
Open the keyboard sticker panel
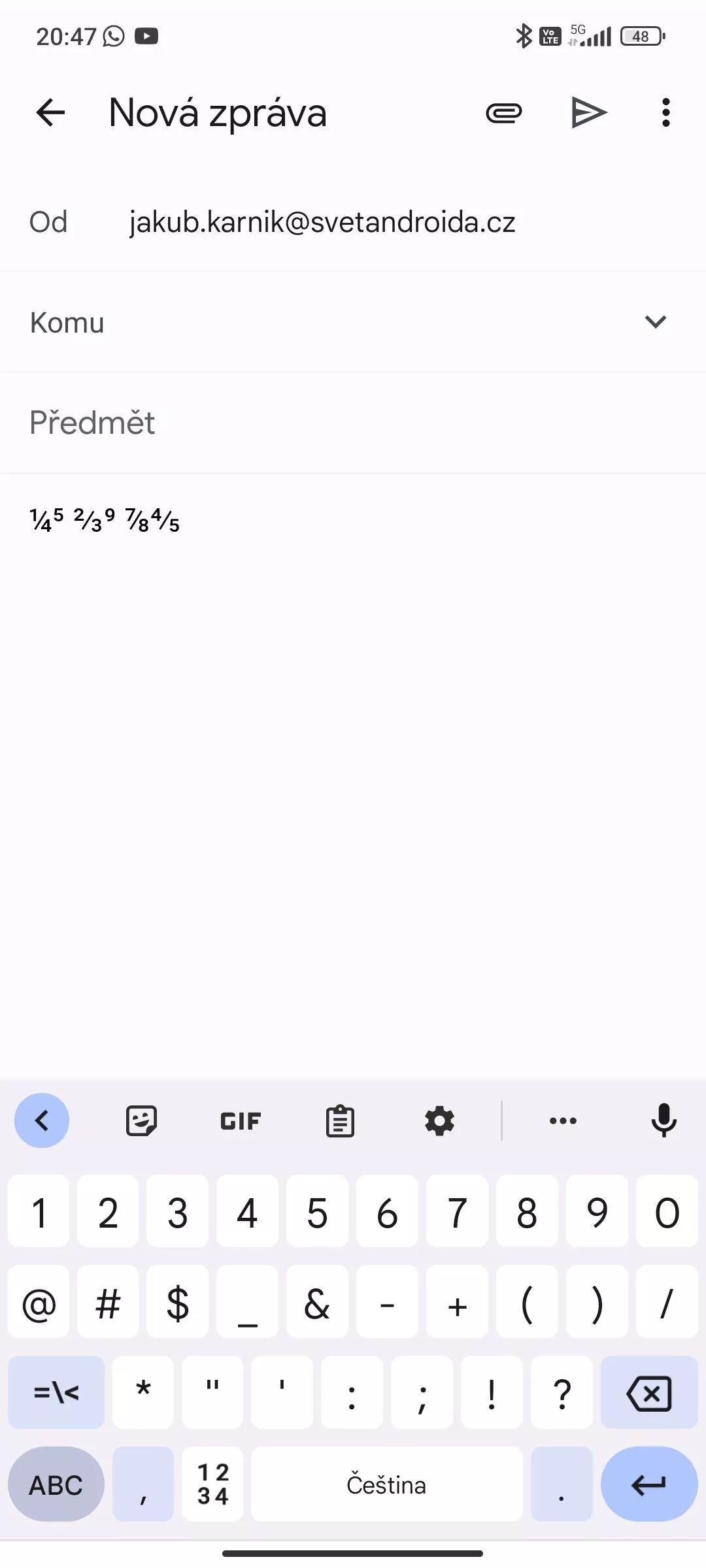pos(141,1121)
